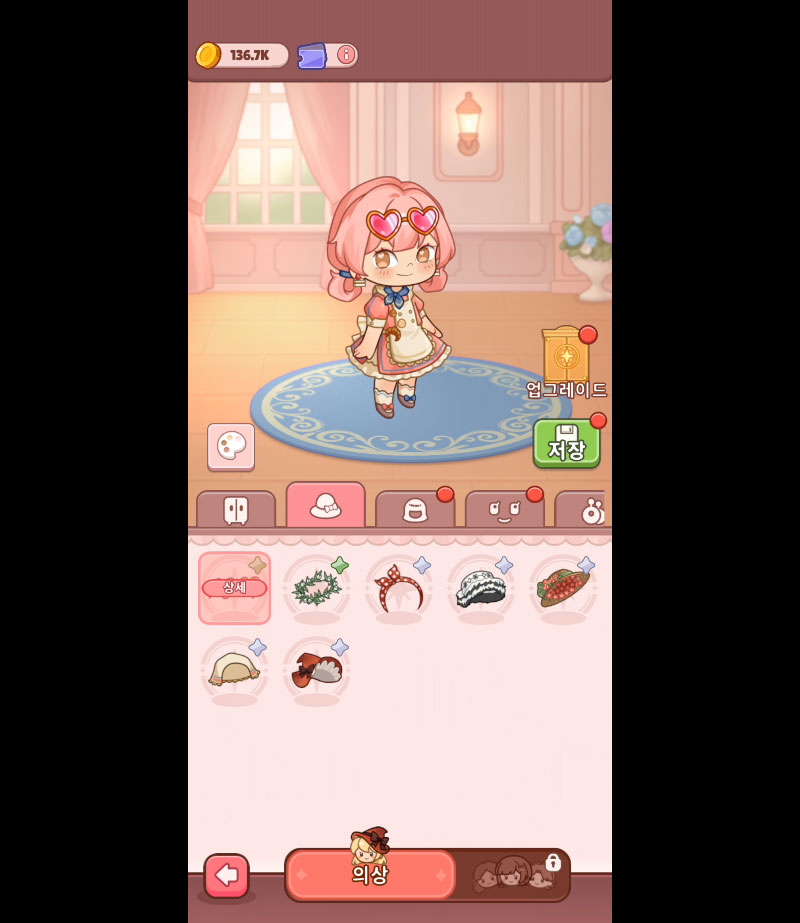Choose the brown bow veil headpiece
The height and width of the screenshot is (923, 800).
pyautogui.click(x=316, y=670)
